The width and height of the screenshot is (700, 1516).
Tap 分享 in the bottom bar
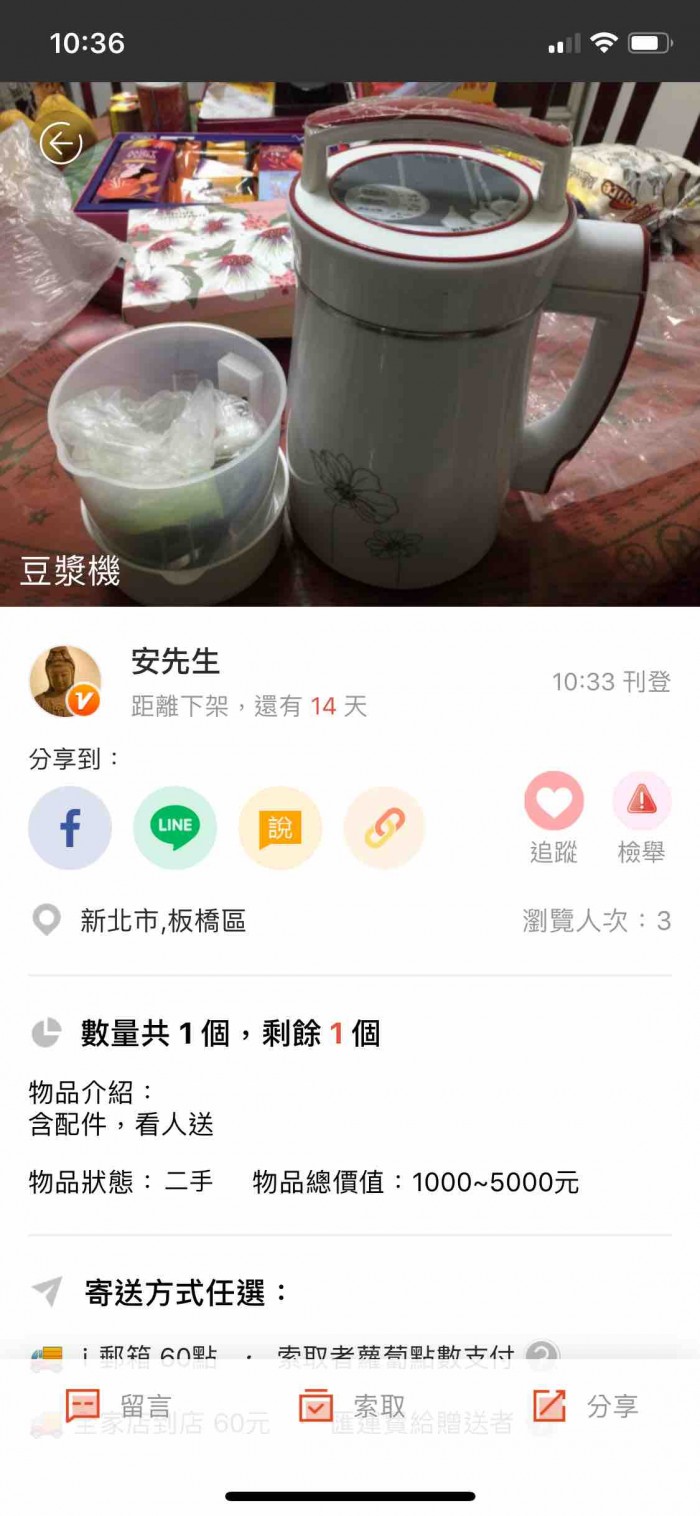click(x=585, y=1406)
